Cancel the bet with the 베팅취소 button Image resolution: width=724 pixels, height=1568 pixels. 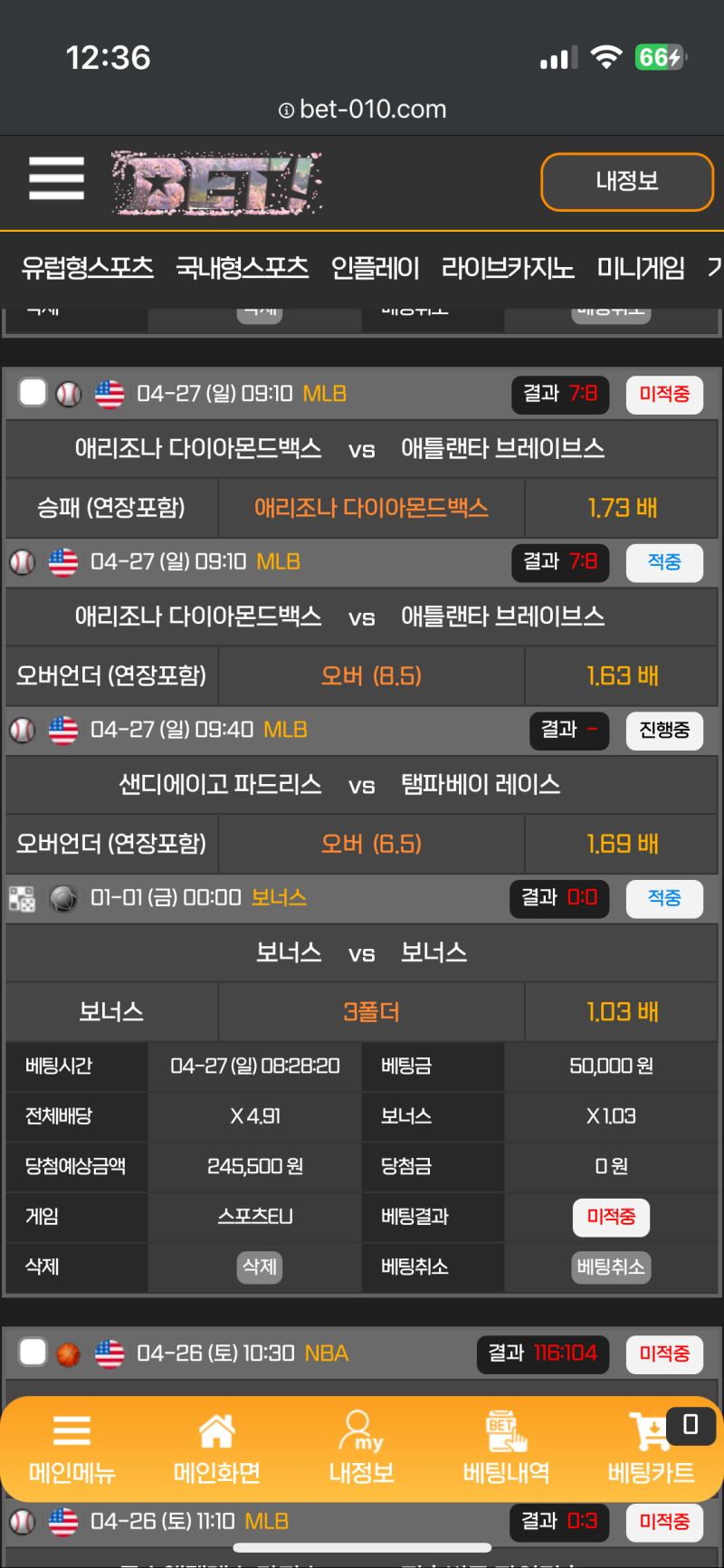pos(611,1267)
